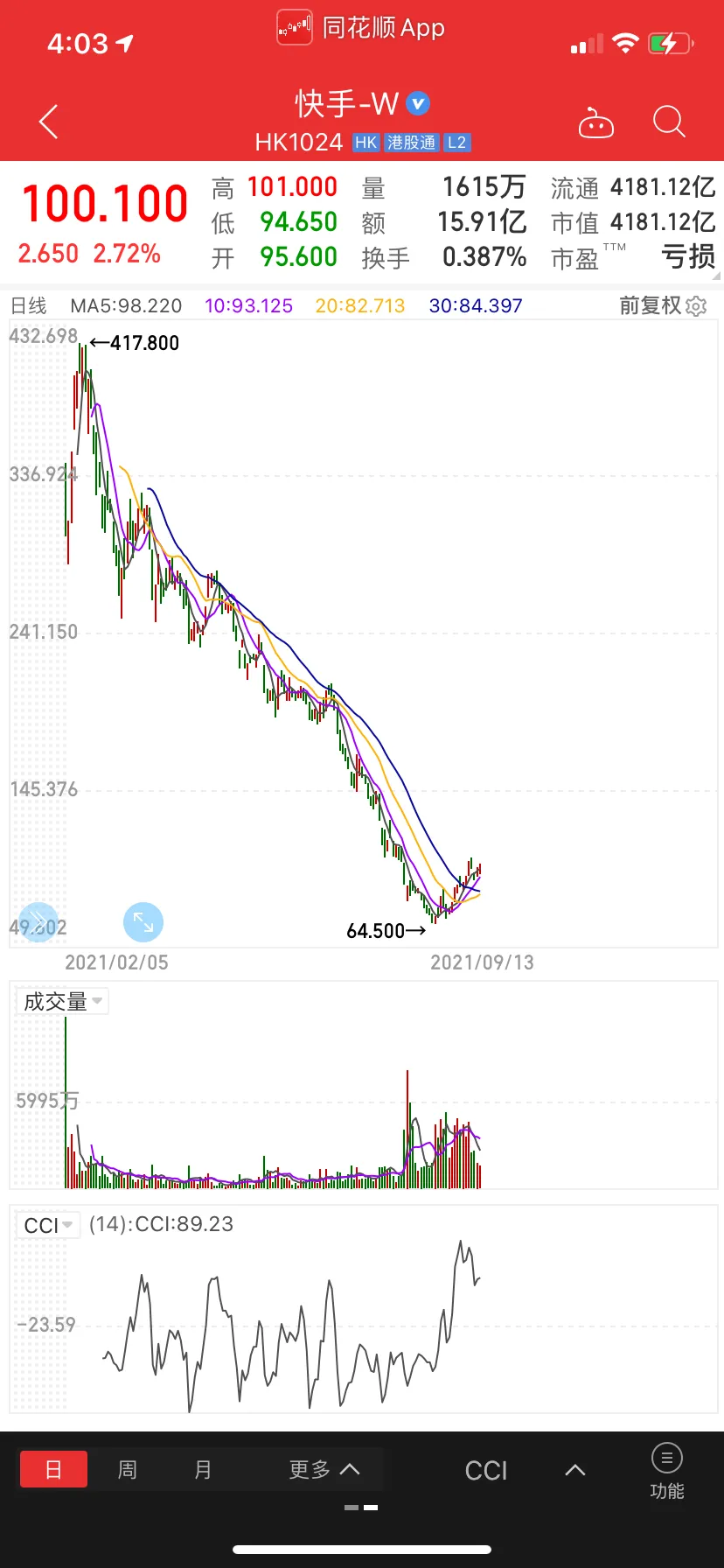Switch to daily 日 chart
The width and height of the screenshot is (724, 1568).
[x=53, y=1469]
